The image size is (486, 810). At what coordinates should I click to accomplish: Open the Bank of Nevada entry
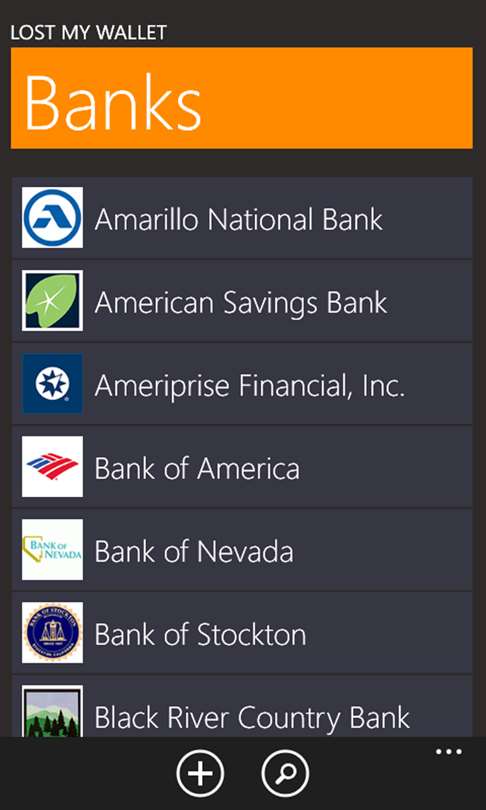(242, 550)
